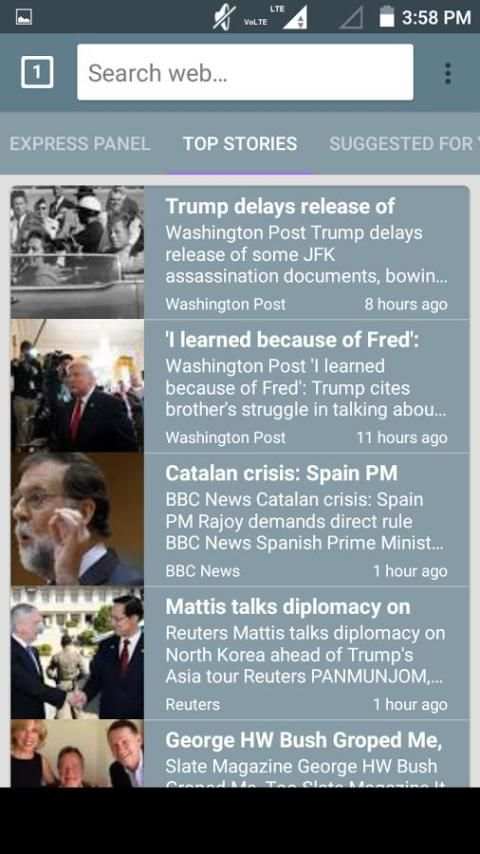The image size is (480, 854).
Task: Select the Top Stories tab
Action: point(240,144)
